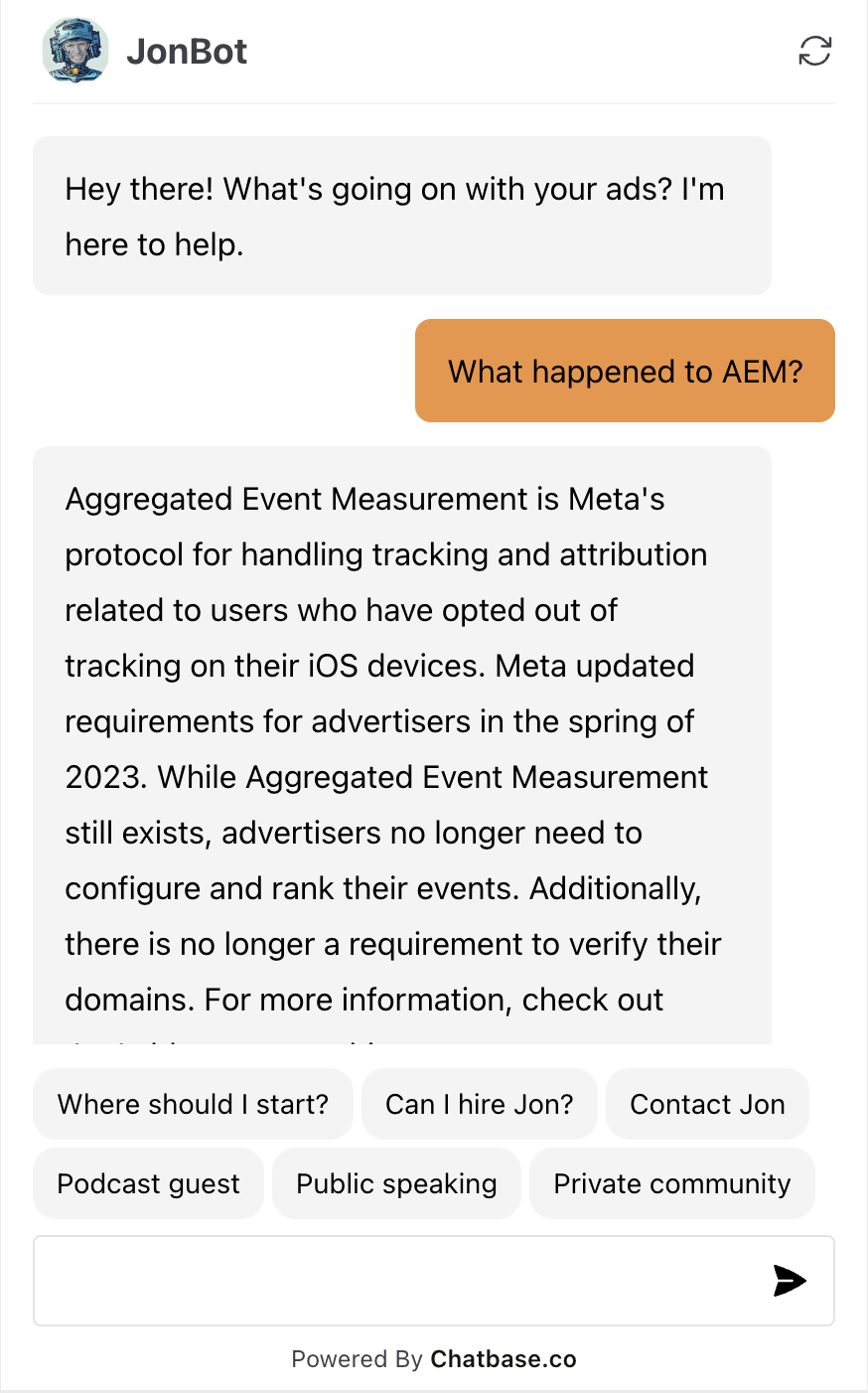The image size is (868, 1393).
Task: Open the Private community suggestion
Action: pyautogui.click(x=671, y=1183)
